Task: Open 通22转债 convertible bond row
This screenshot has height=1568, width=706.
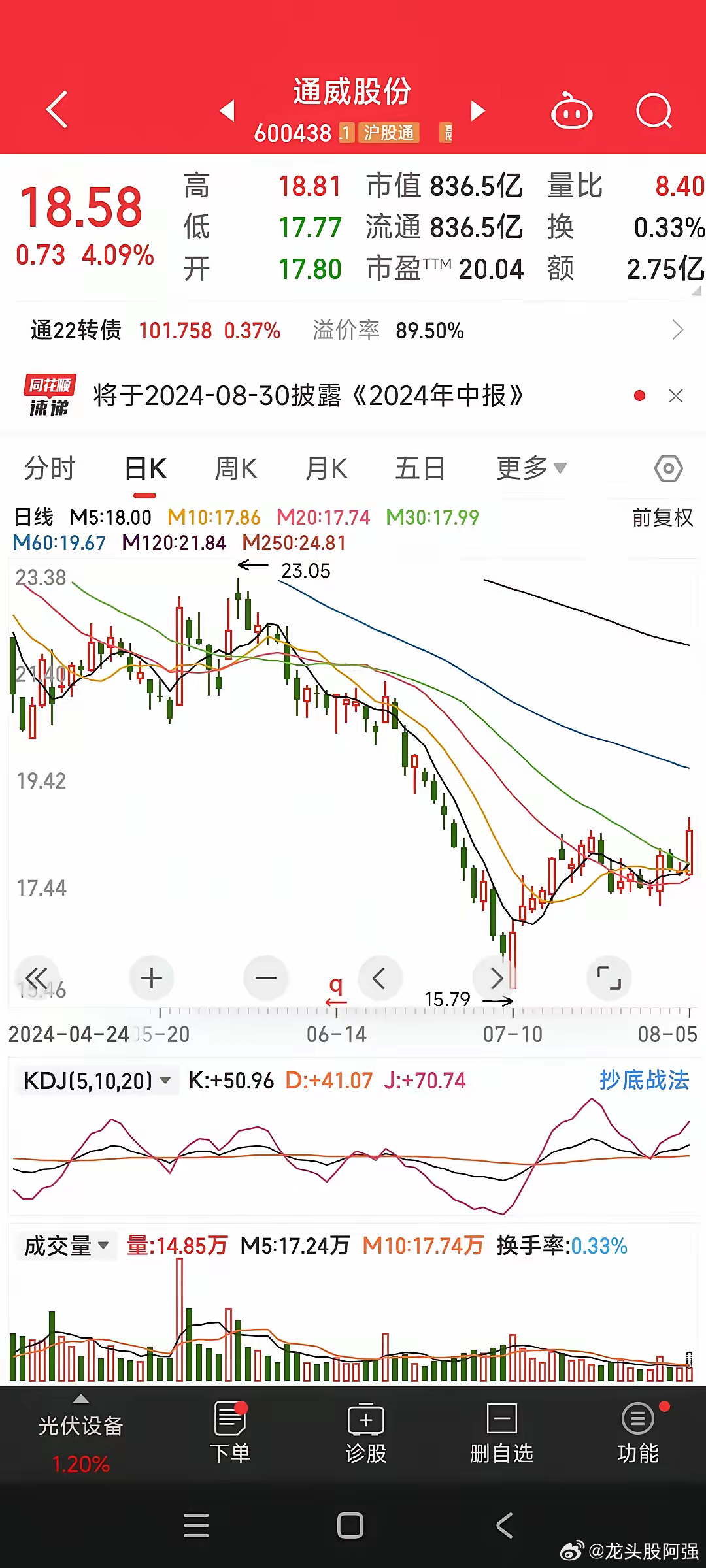Action: (353, 331)
